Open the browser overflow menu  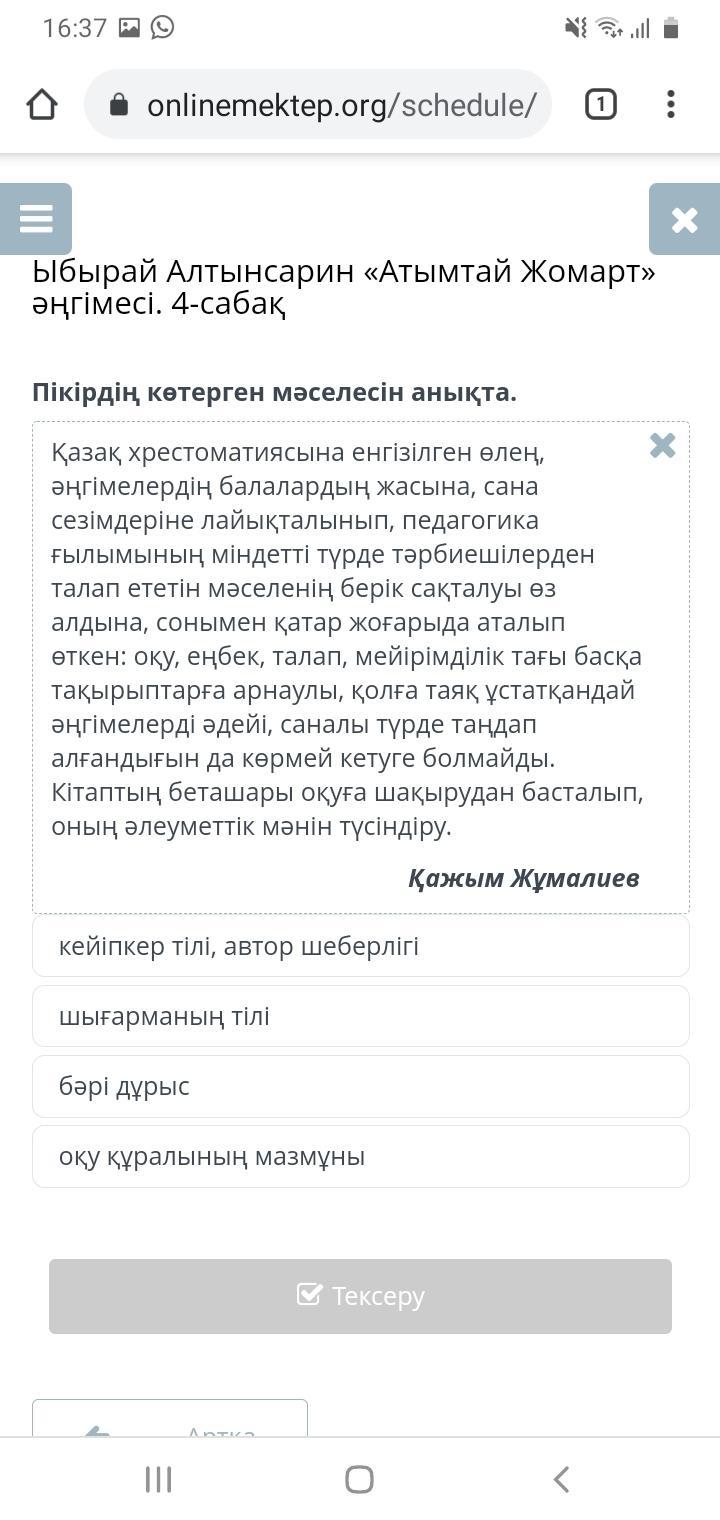[670, 104]
